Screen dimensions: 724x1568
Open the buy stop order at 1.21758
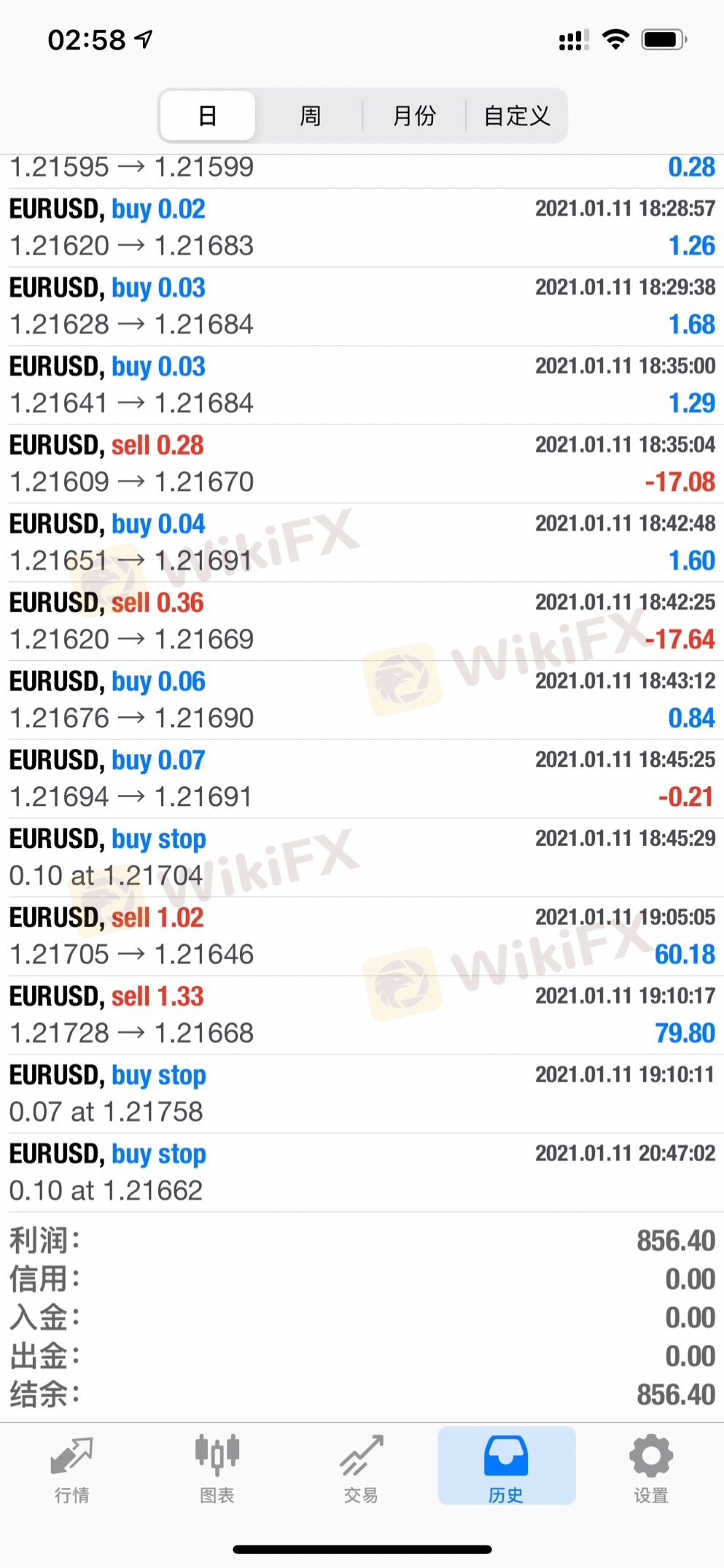click(362, 1094)
